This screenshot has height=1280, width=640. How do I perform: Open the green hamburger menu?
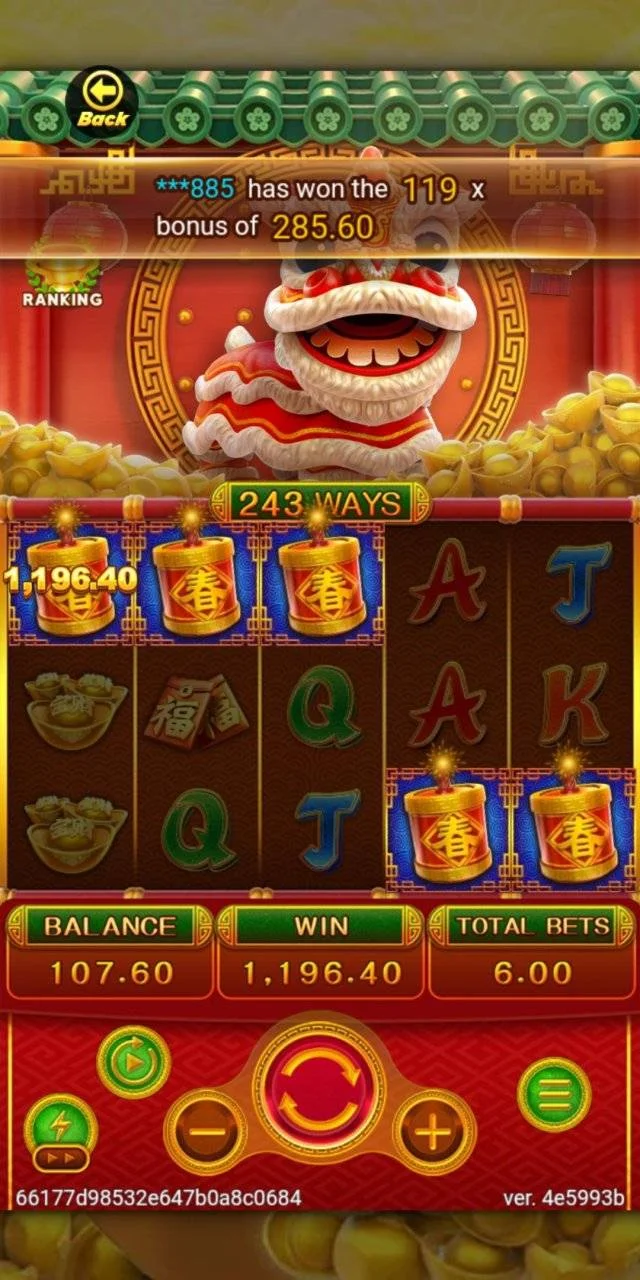[554, 1094]
